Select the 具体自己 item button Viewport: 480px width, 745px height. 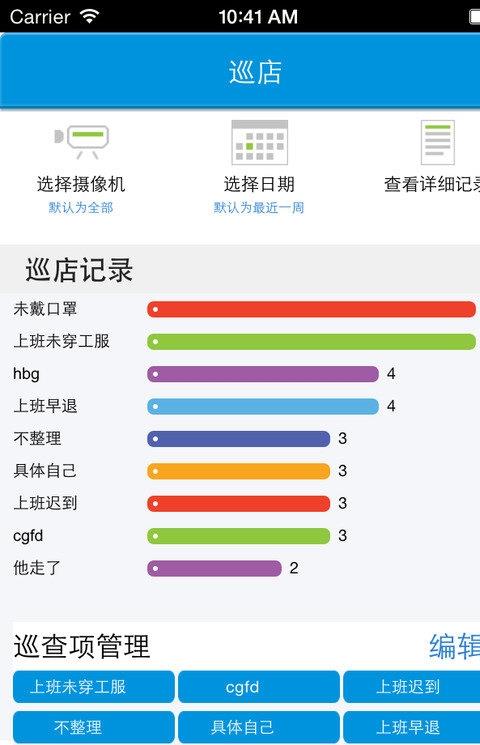click(x=259, y=727)
